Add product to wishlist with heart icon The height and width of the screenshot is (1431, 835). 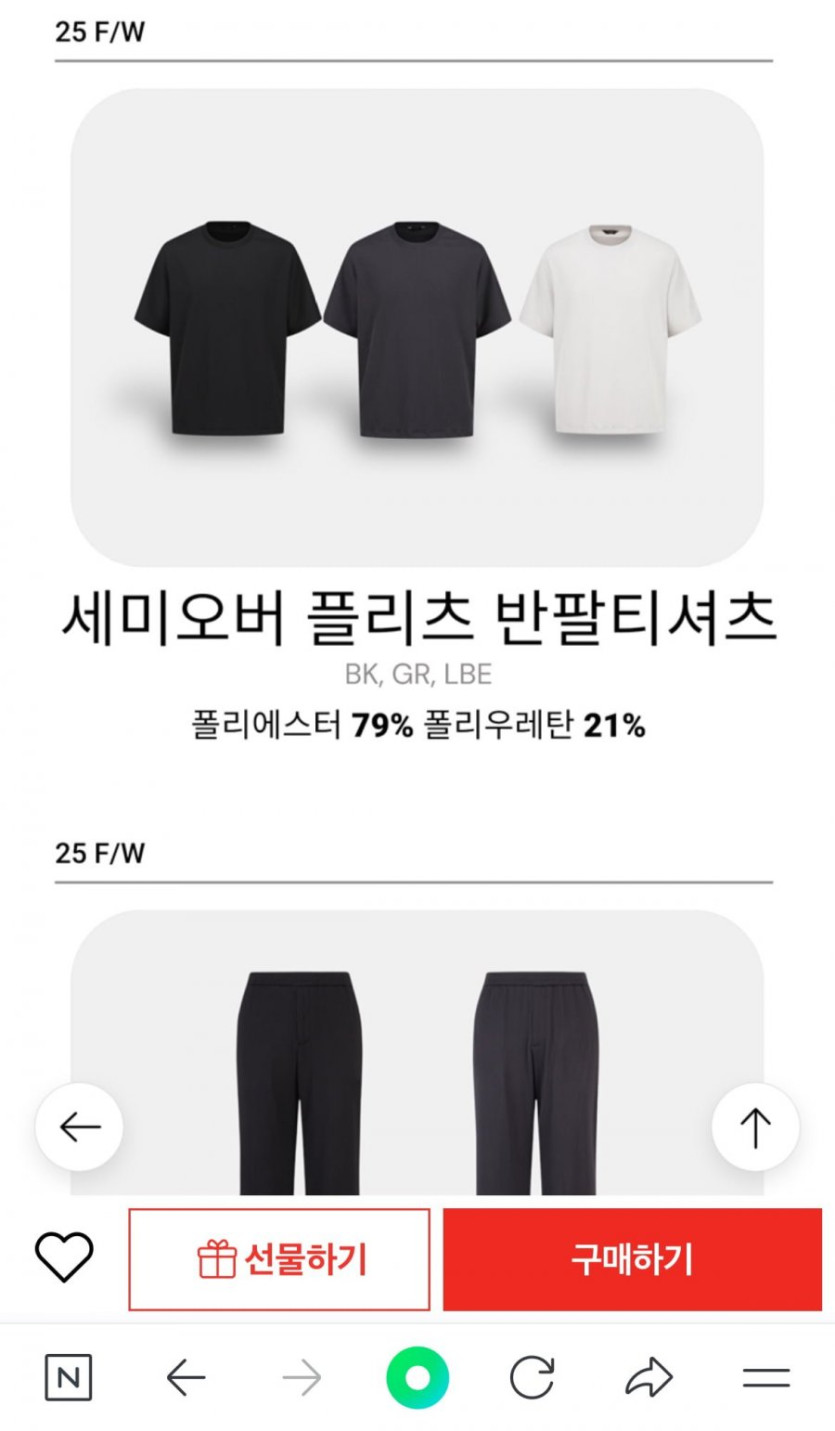click(x=64, y=1258)
